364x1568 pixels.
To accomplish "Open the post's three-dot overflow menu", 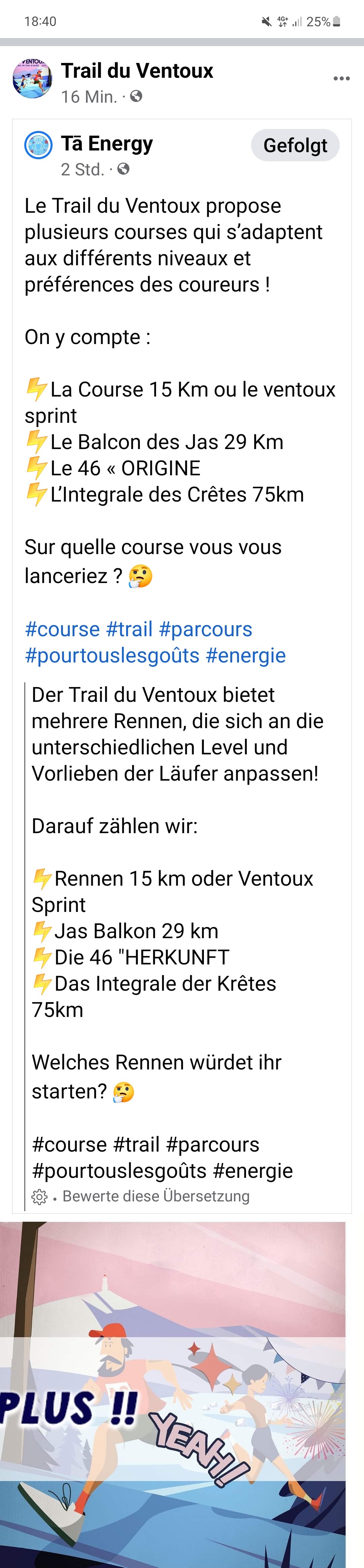I will (341, 78).
